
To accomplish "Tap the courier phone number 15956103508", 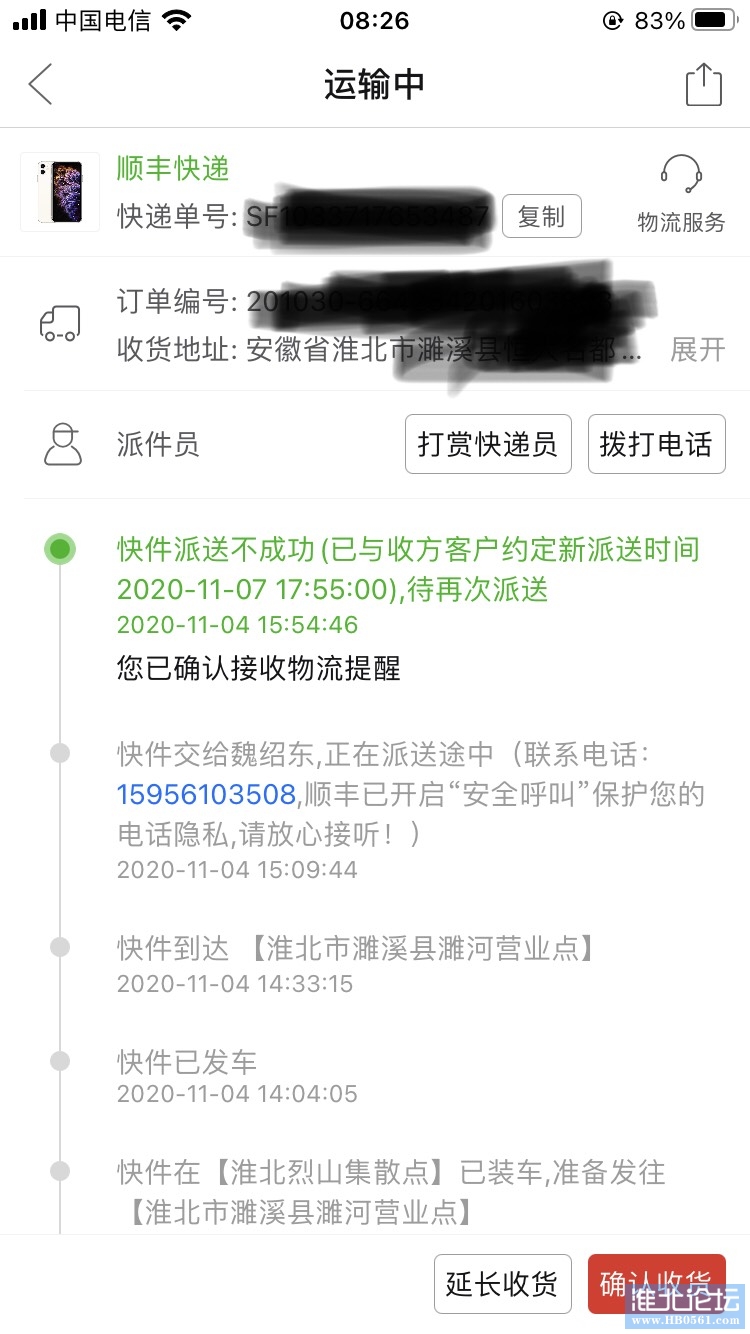I will [206, 794].
